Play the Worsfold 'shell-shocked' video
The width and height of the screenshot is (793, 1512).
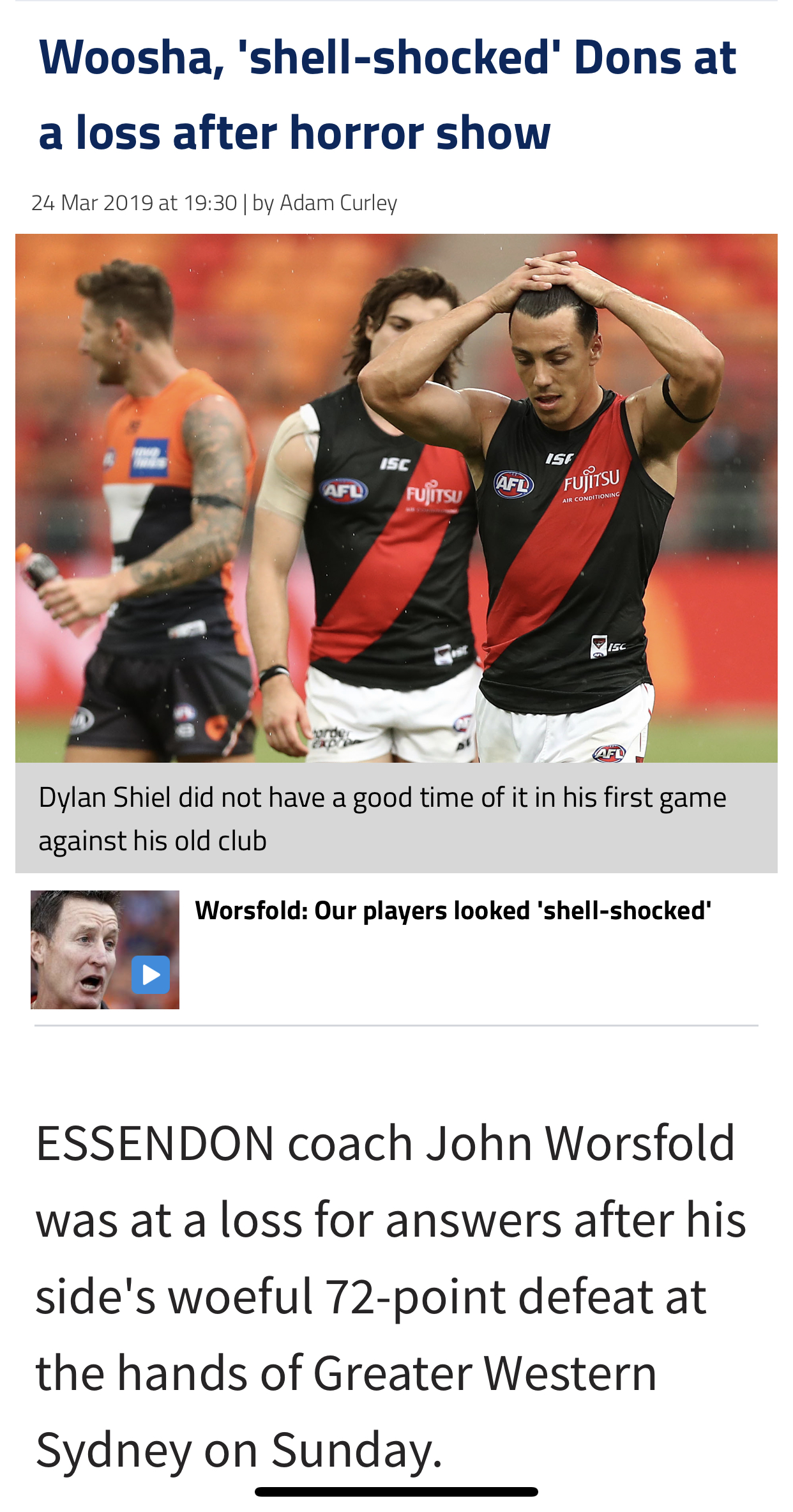(151, 974)
